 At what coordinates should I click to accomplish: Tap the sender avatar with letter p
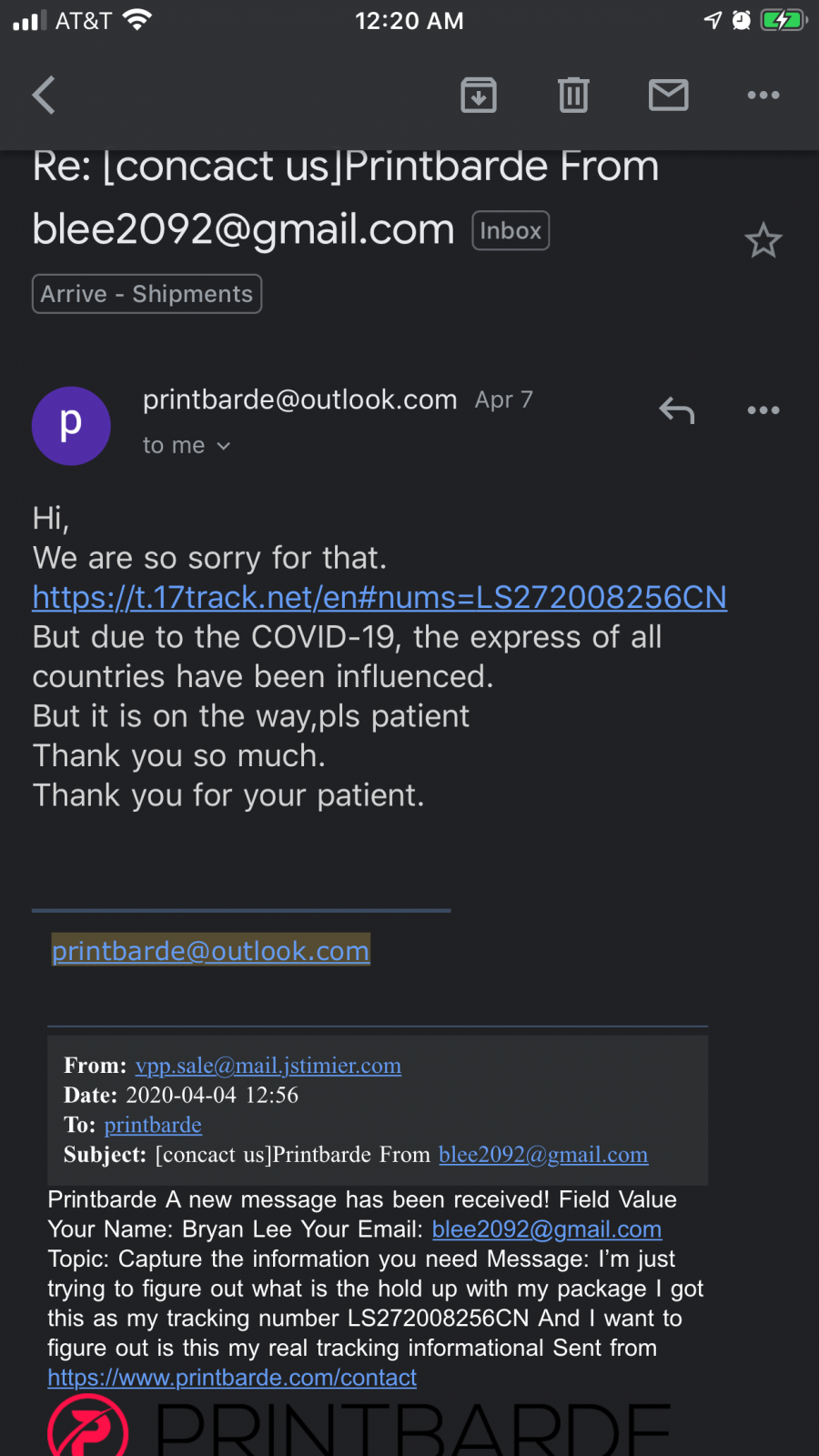click(x=71, y=426)
